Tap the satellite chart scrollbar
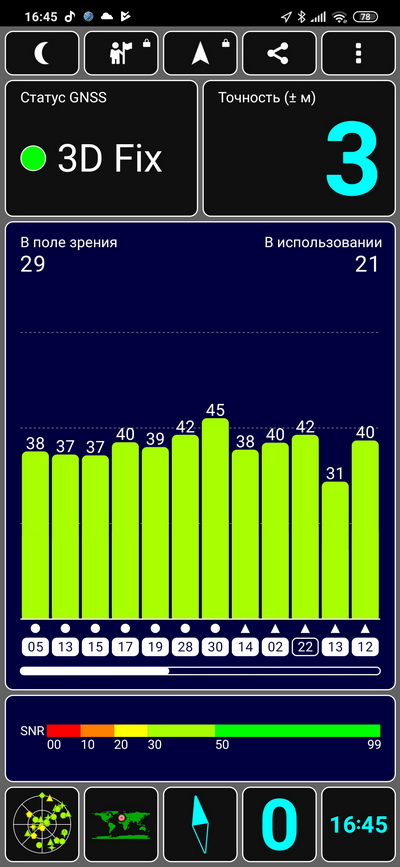400x867 pixels. point(200,671)
